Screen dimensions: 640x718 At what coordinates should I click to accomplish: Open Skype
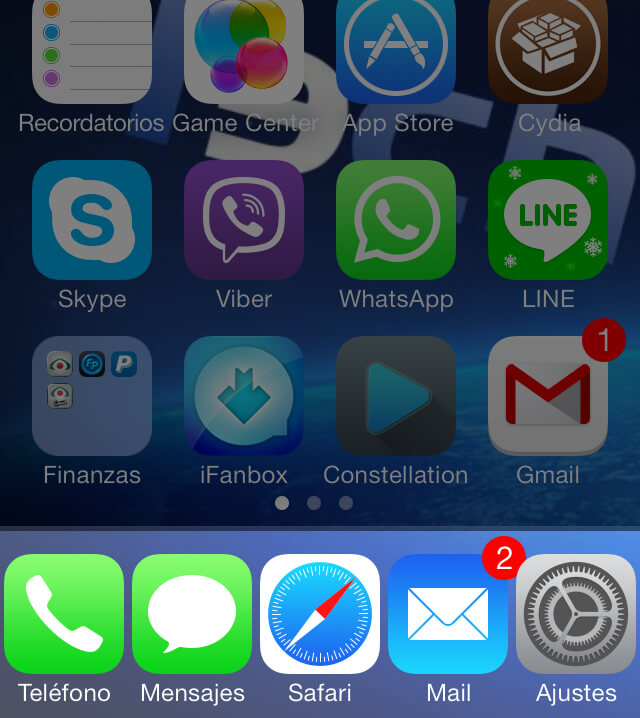click(x=92, y=220)
